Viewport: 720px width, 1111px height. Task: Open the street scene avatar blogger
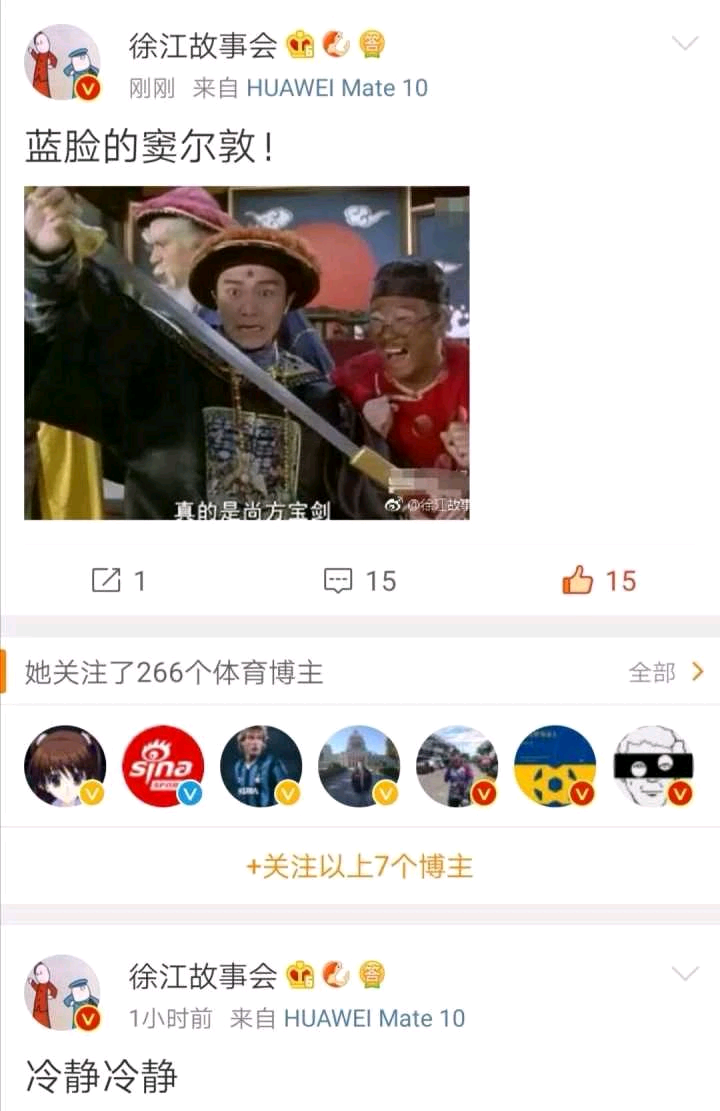(x=457, y=766)
